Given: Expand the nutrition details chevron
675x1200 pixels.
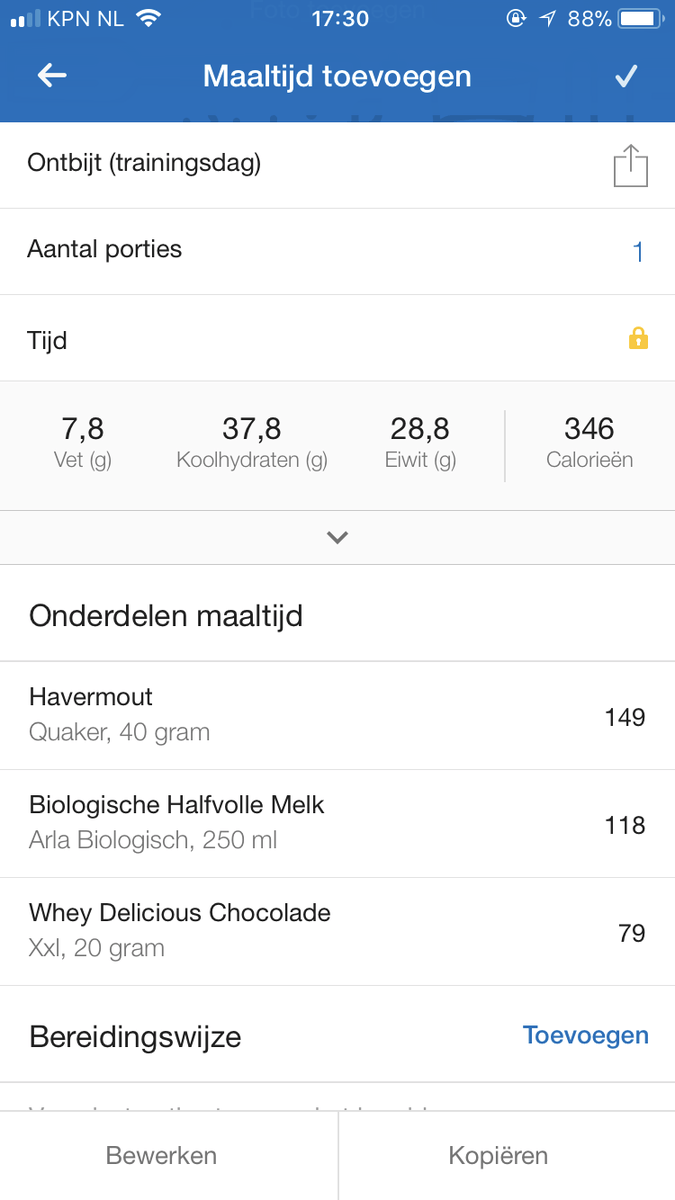Looking at the screenshot, I should coord(337,537).
